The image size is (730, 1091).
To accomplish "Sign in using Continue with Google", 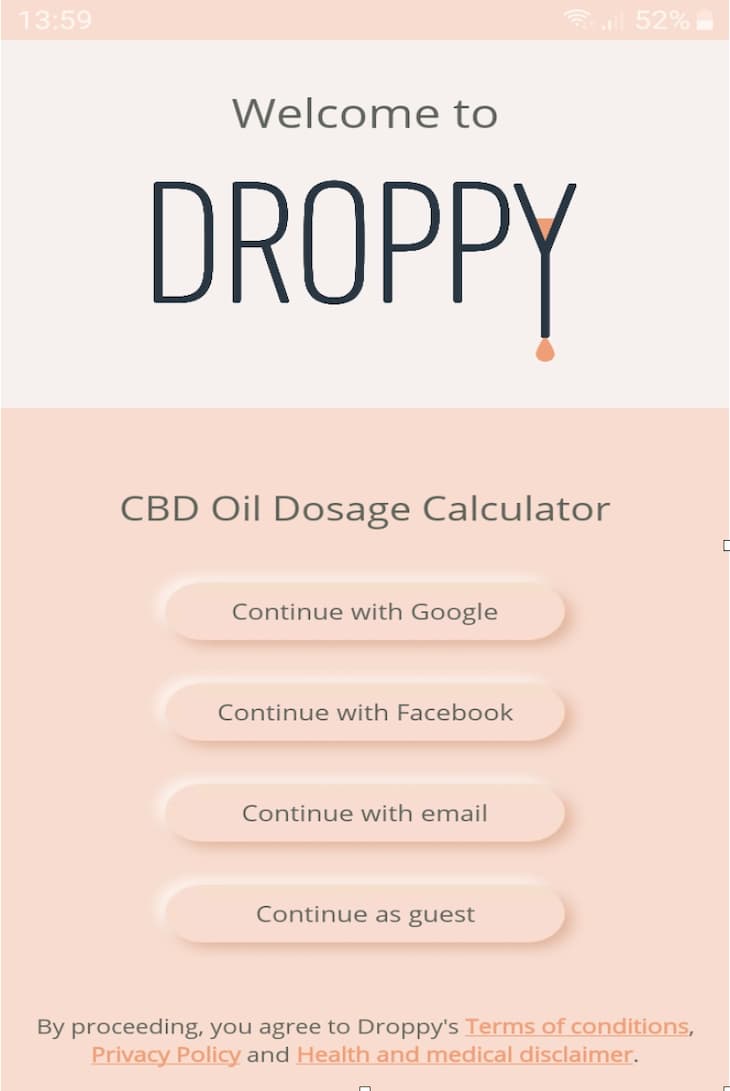I will click(x=365, y=612).
